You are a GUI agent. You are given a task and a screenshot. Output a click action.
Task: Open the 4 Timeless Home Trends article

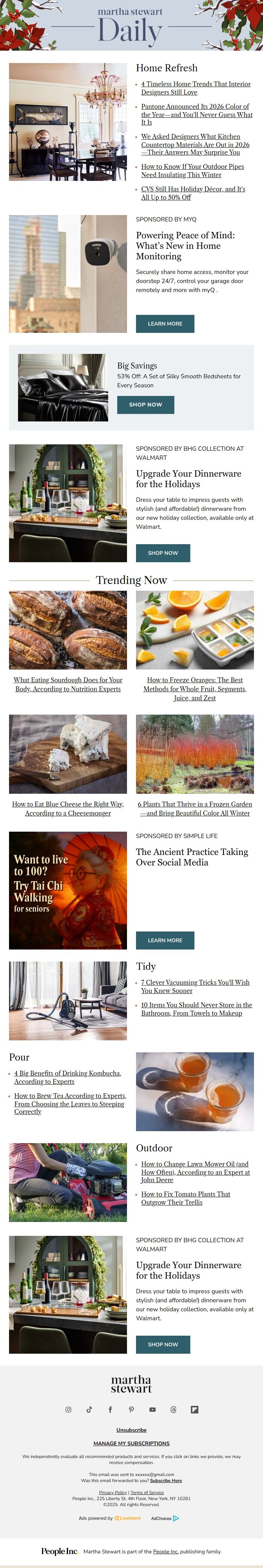point(195,88)
